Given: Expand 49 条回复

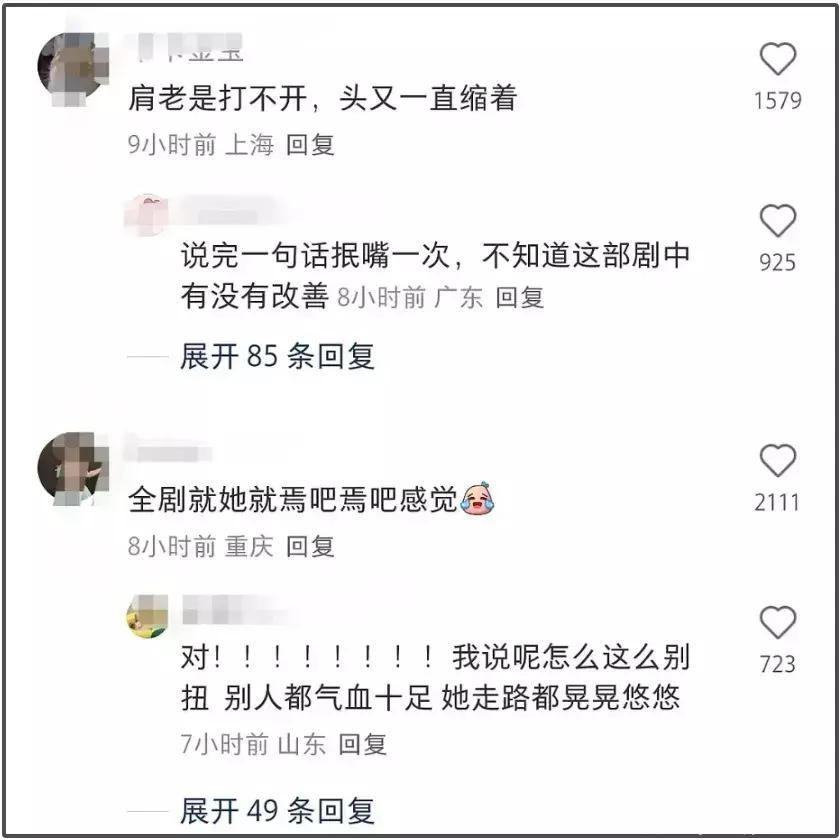Looking at the screenshot, I should coord(277,810).
